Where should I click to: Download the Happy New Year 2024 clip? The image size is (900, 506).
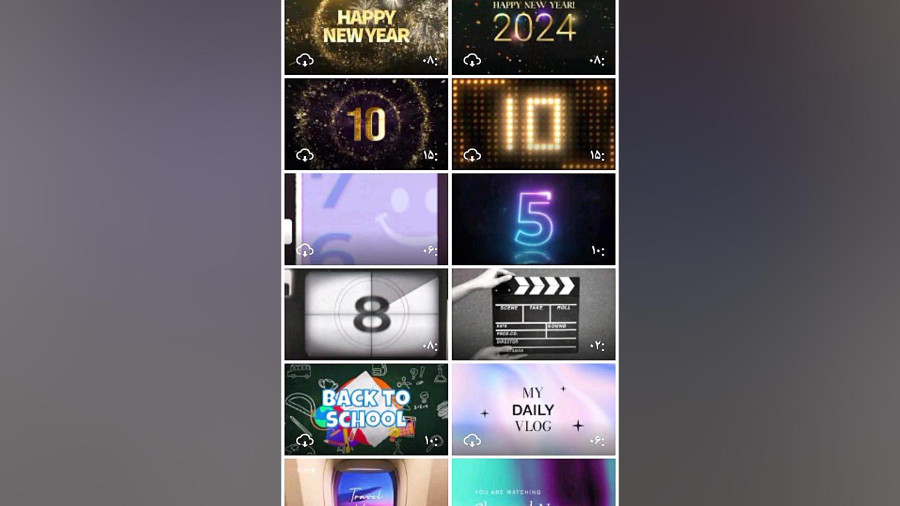pos(472,60)
